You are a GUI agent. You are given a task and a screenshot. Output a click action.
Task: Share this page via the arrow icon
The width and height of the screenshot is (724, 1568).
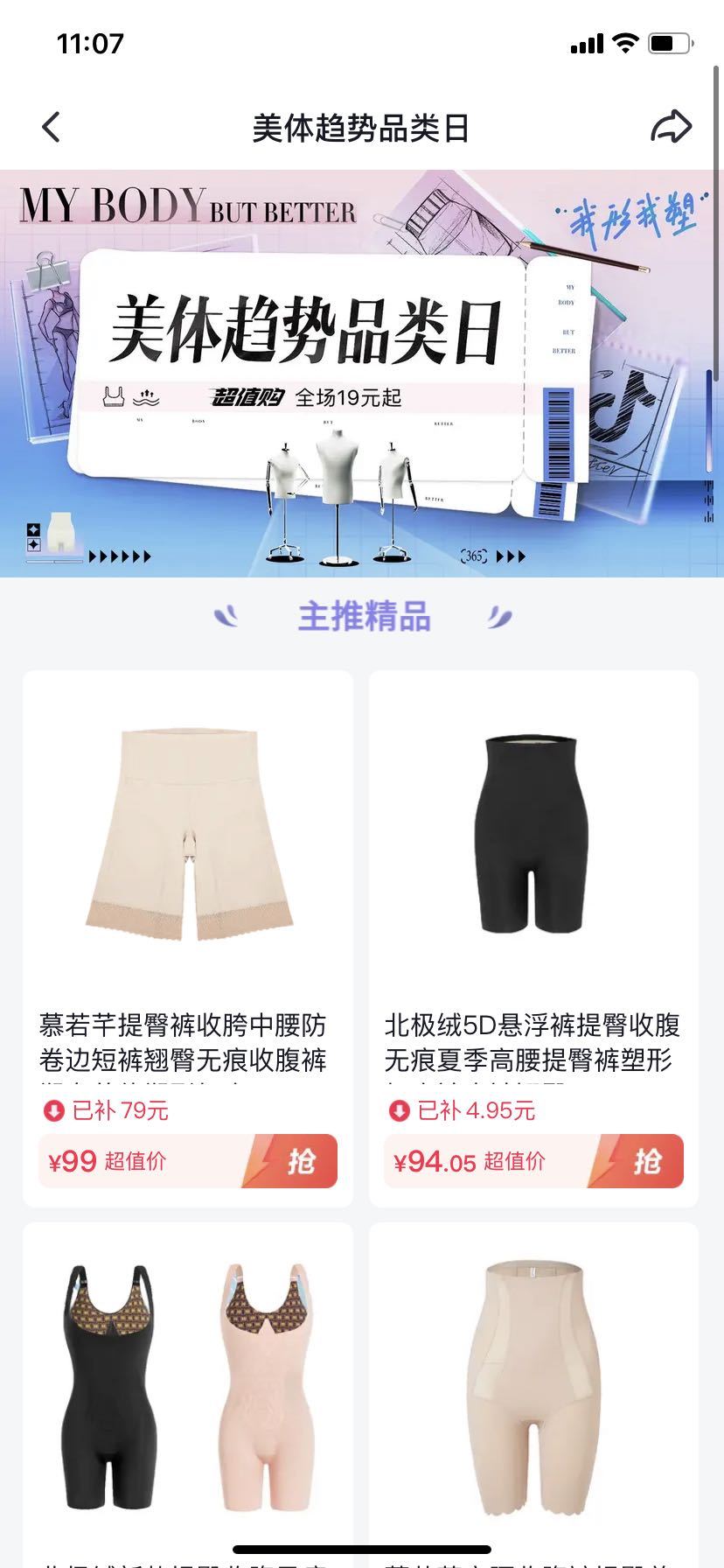[x=671, y=127]
